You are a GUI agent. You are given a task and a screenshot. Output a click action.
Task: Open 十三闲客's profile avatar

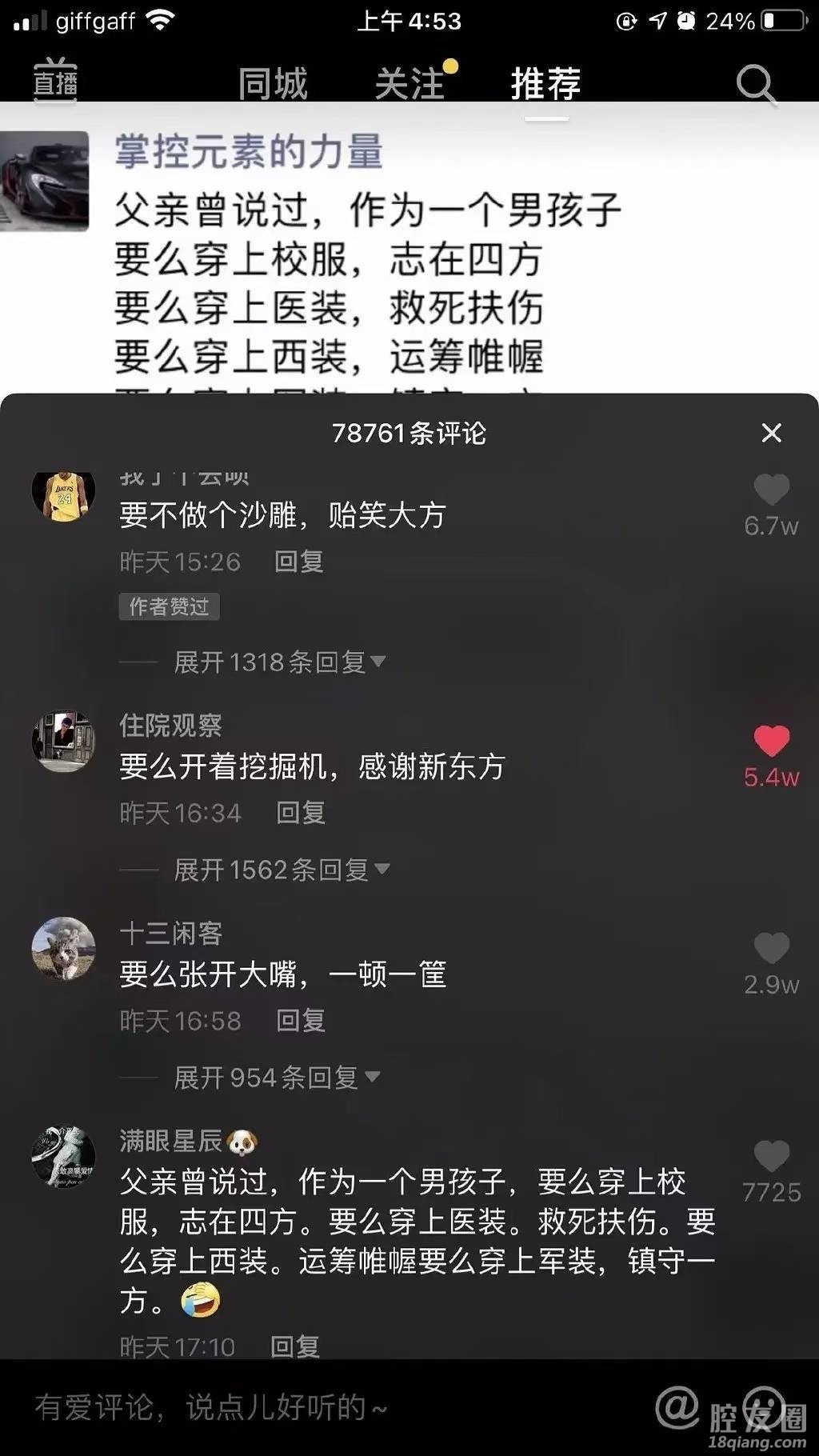coord(63,949)
